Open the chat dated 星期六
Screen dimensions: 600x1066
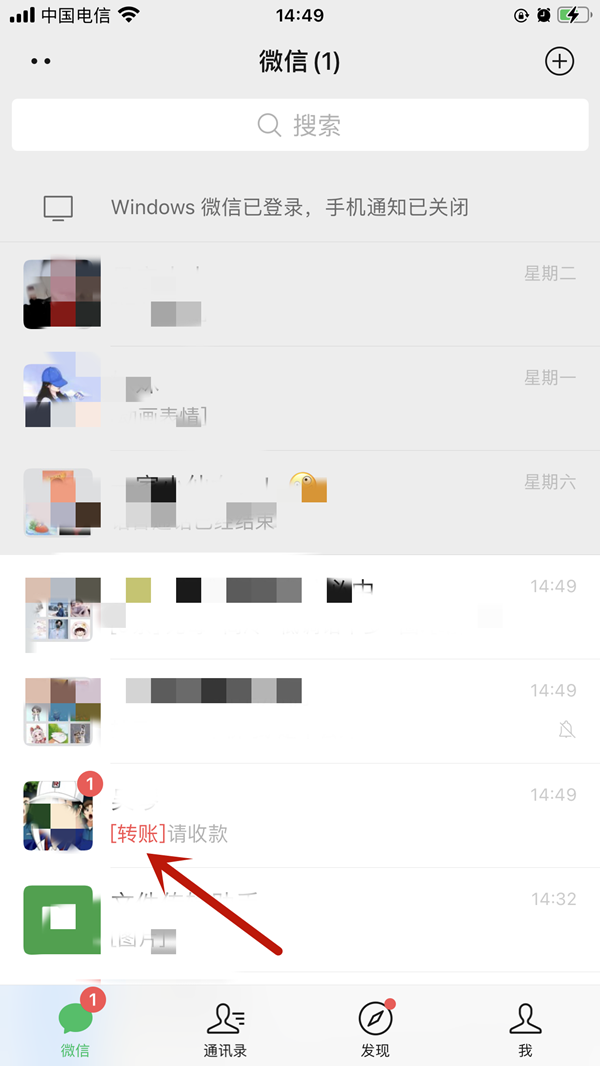pos(300,502)
